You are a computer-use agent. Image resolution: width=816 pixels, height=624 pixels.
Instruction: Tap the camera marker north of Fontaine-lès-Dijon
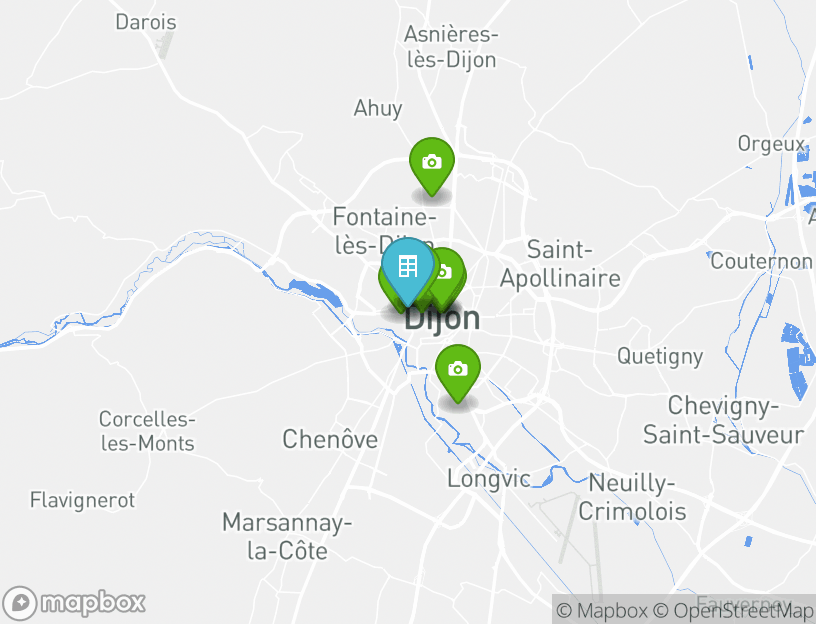432,162
